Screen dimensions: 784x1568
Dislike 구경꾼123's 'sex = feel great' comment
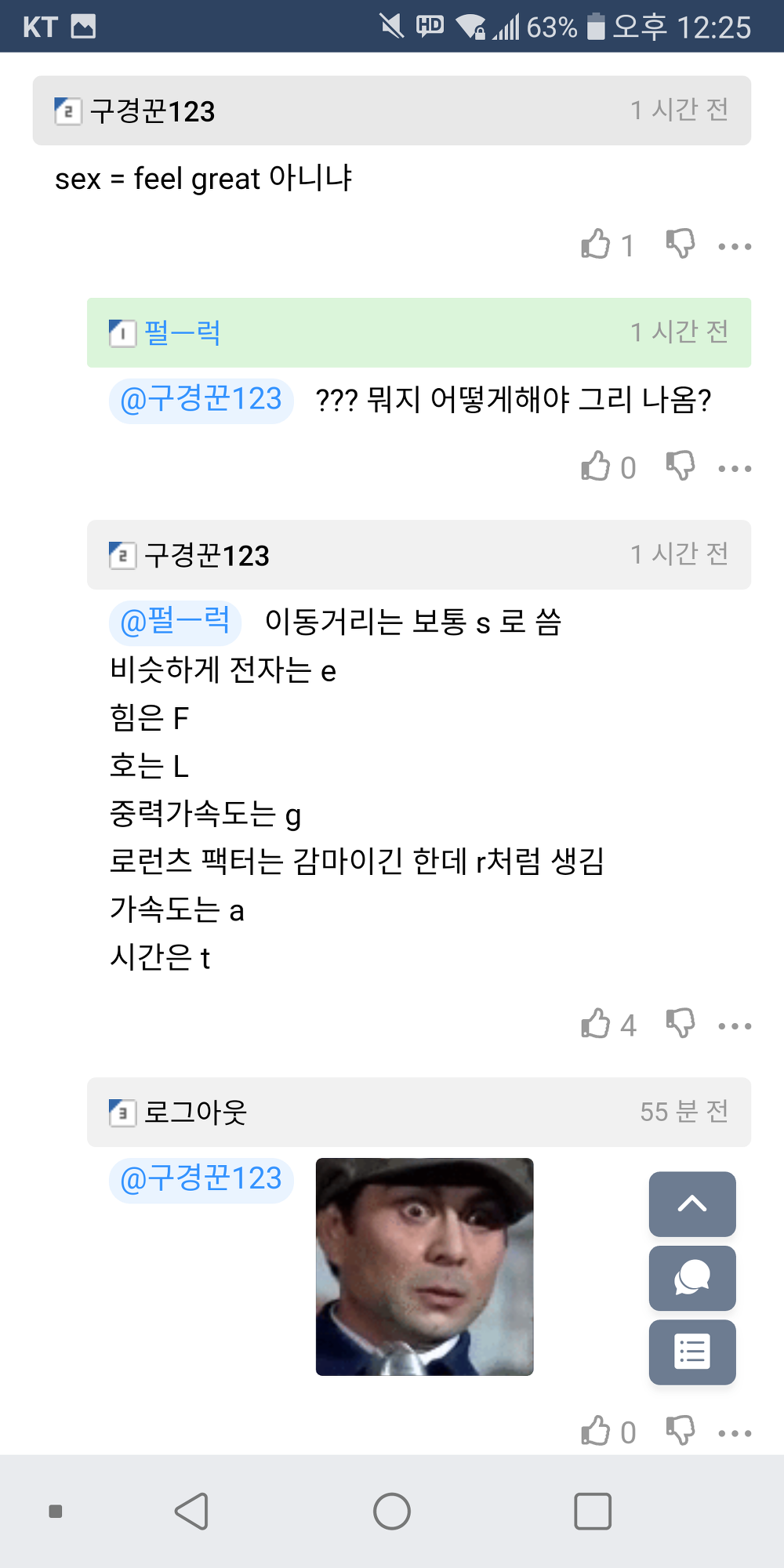(x=681, y=245)
